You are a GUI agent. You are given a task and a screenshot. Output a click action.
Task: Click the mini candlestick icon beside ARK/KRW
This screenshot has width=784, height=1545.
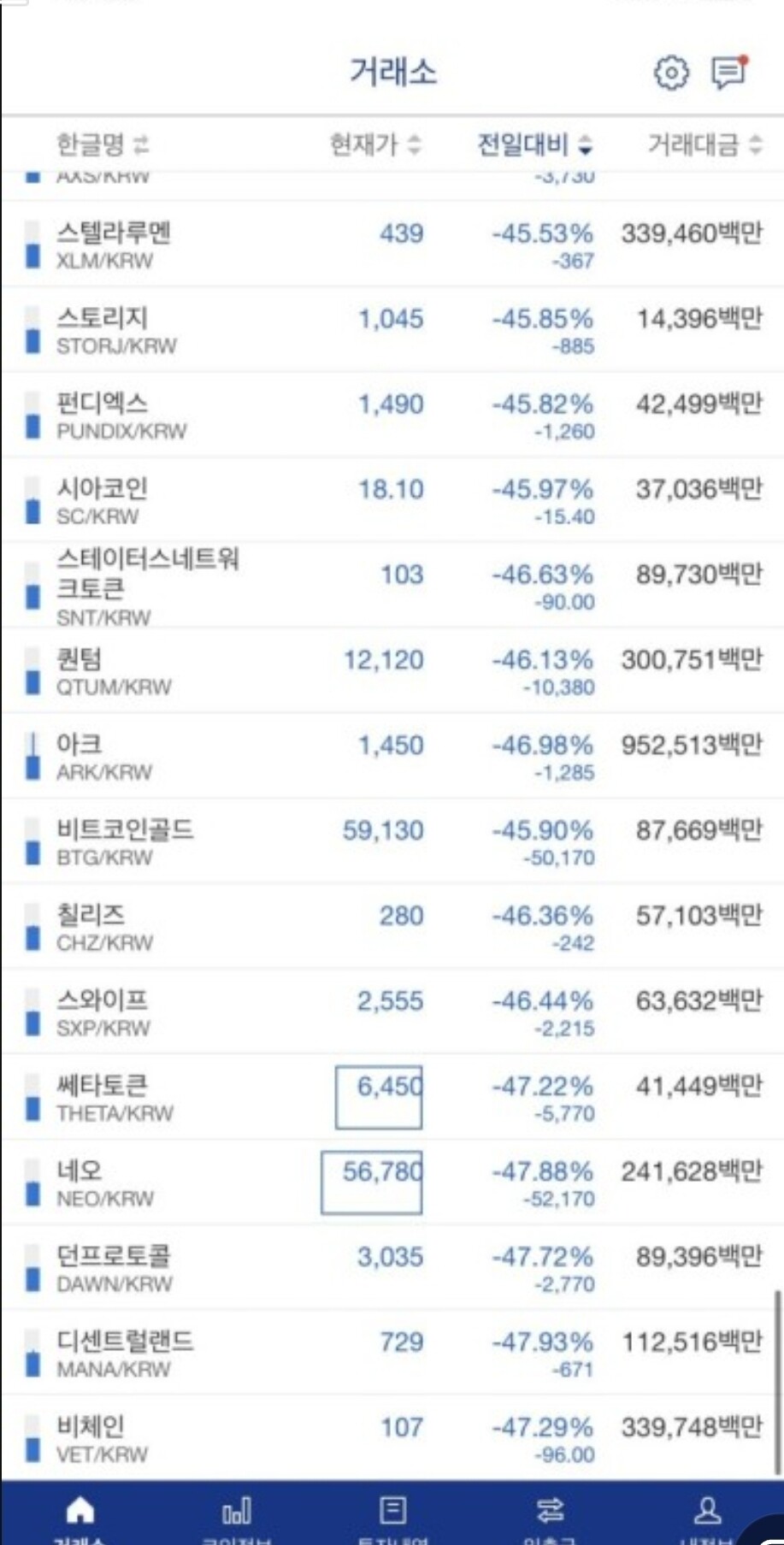click(x=32, y=757)
